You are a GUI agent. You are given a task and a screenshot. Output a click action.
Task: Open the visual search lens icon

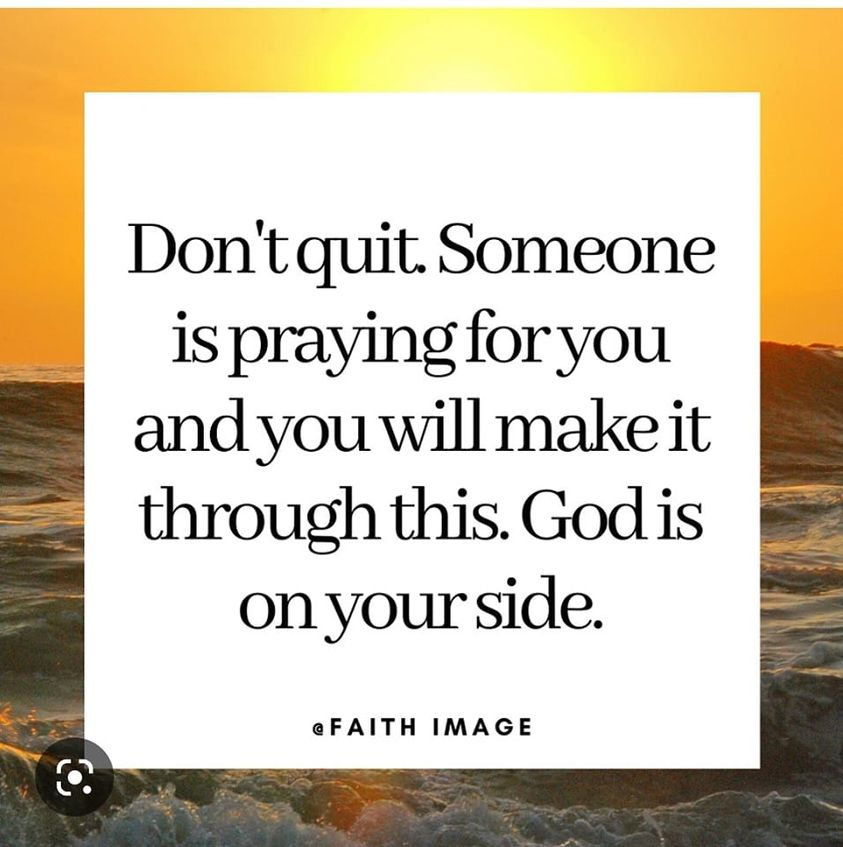click(x=74, y=777)
